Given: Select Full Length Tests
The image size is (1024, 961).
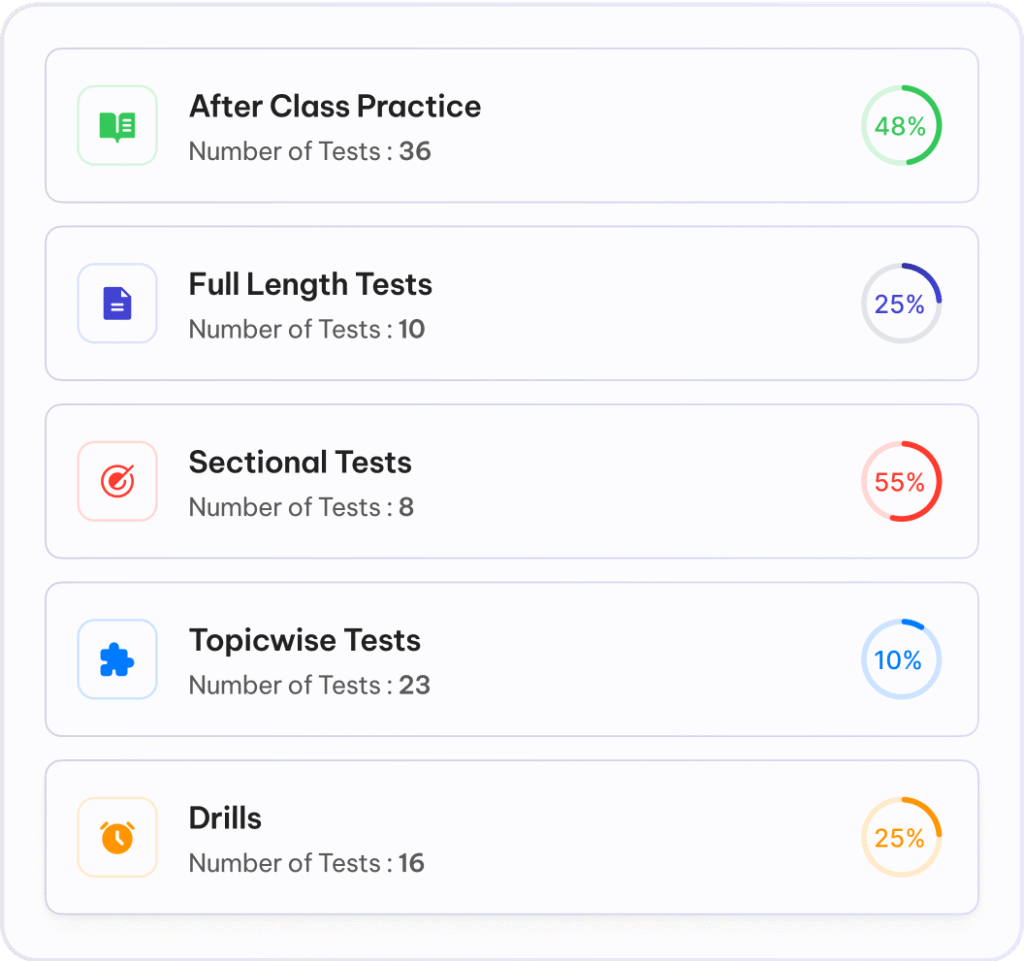Looking at the screenshot, I should pyautogui.click(x=510, y=304).
